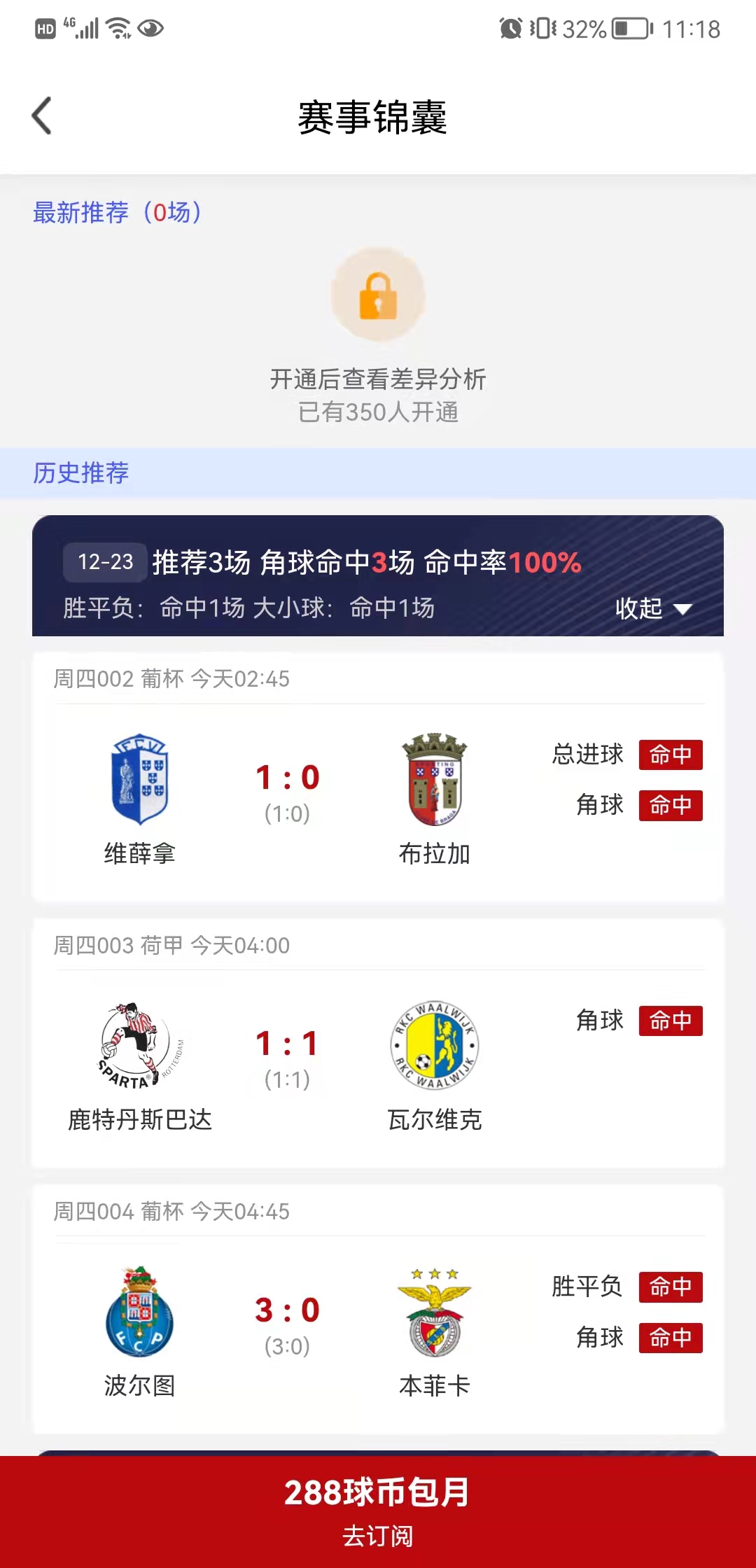Go back using the top-left arrow
Image resolution: width=756 pixels, height=1568 pixels.
tap(42, 116)
